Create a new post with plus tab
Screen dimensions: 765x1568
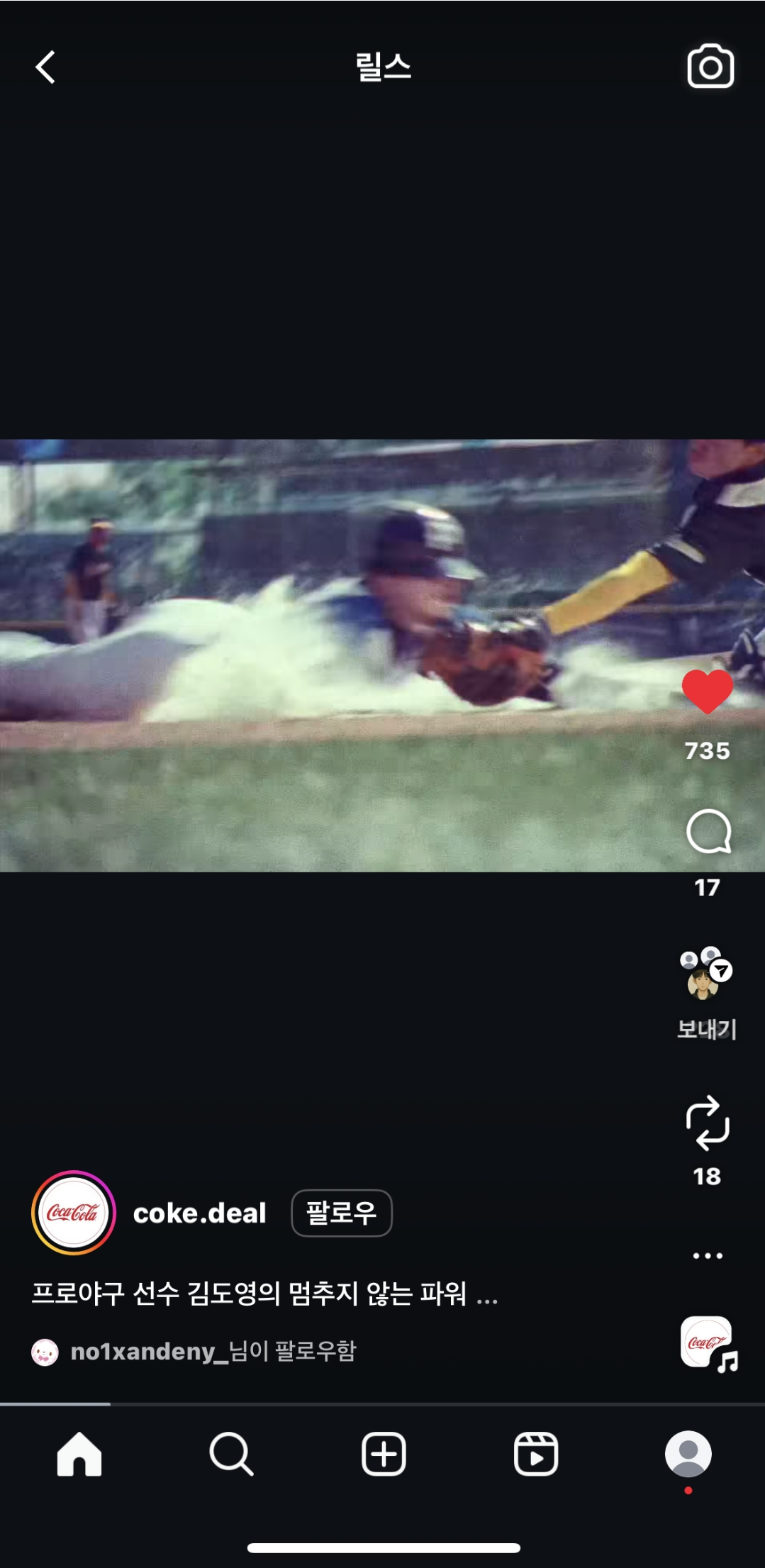tap(384, 1454)
